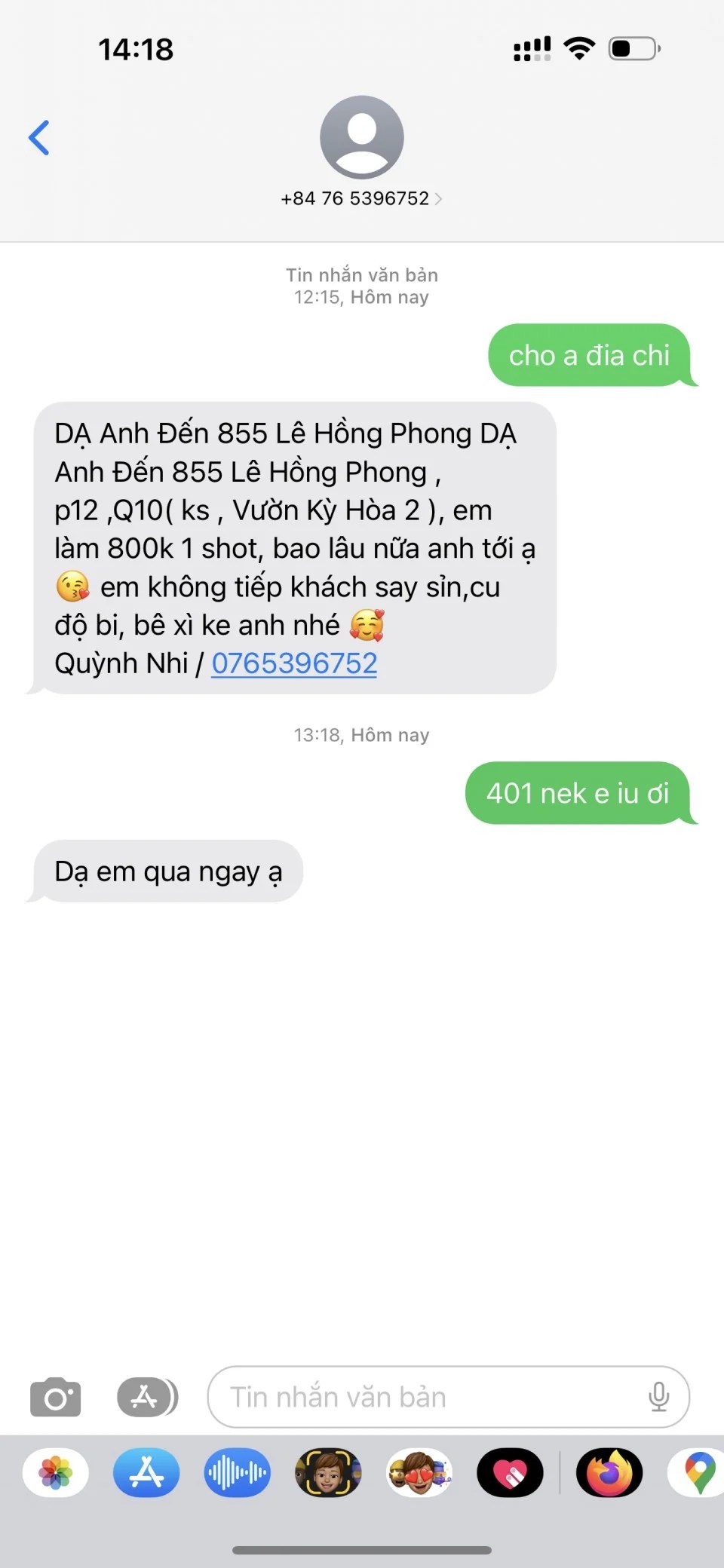The image size is (724, 1568).
Task: Go back to the messages list
Action: coord(39,138)
